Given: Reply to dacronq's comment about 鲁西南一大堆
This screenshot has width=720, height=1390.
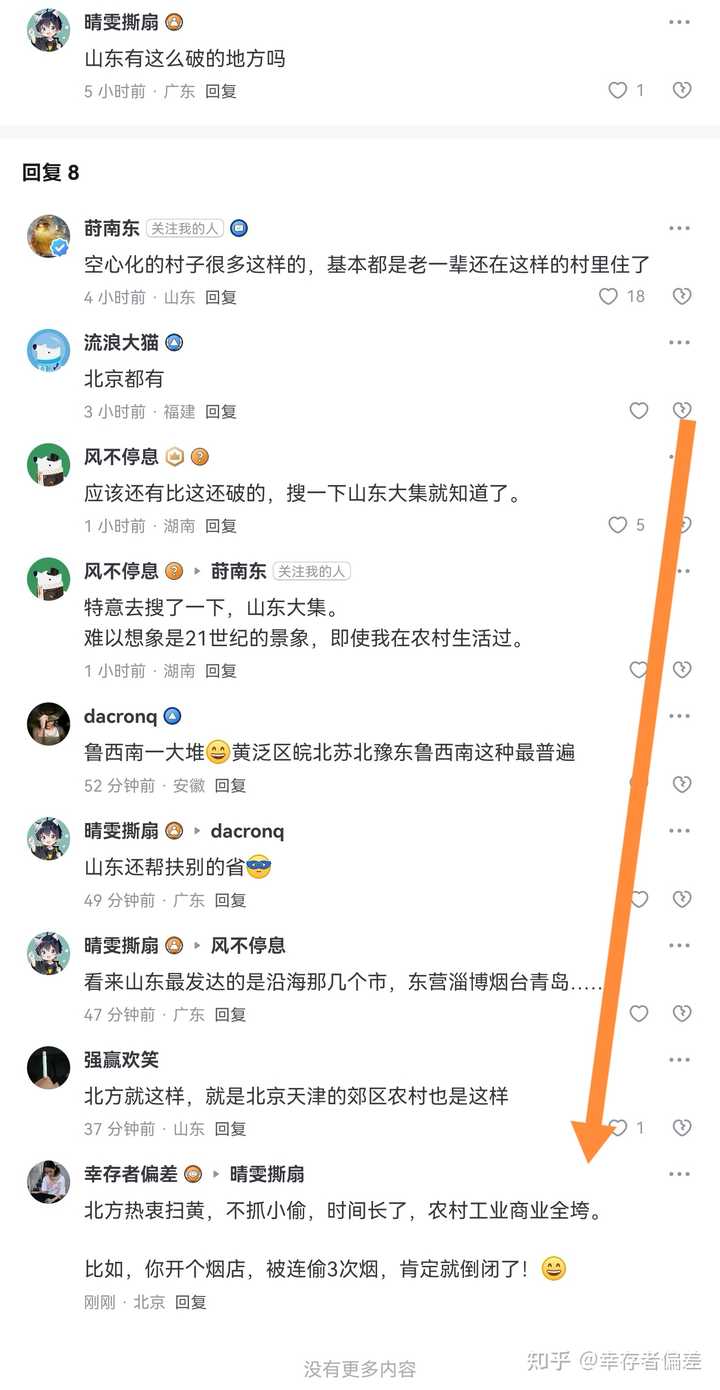Looking at the screenshot, I should tap(230, 786).
